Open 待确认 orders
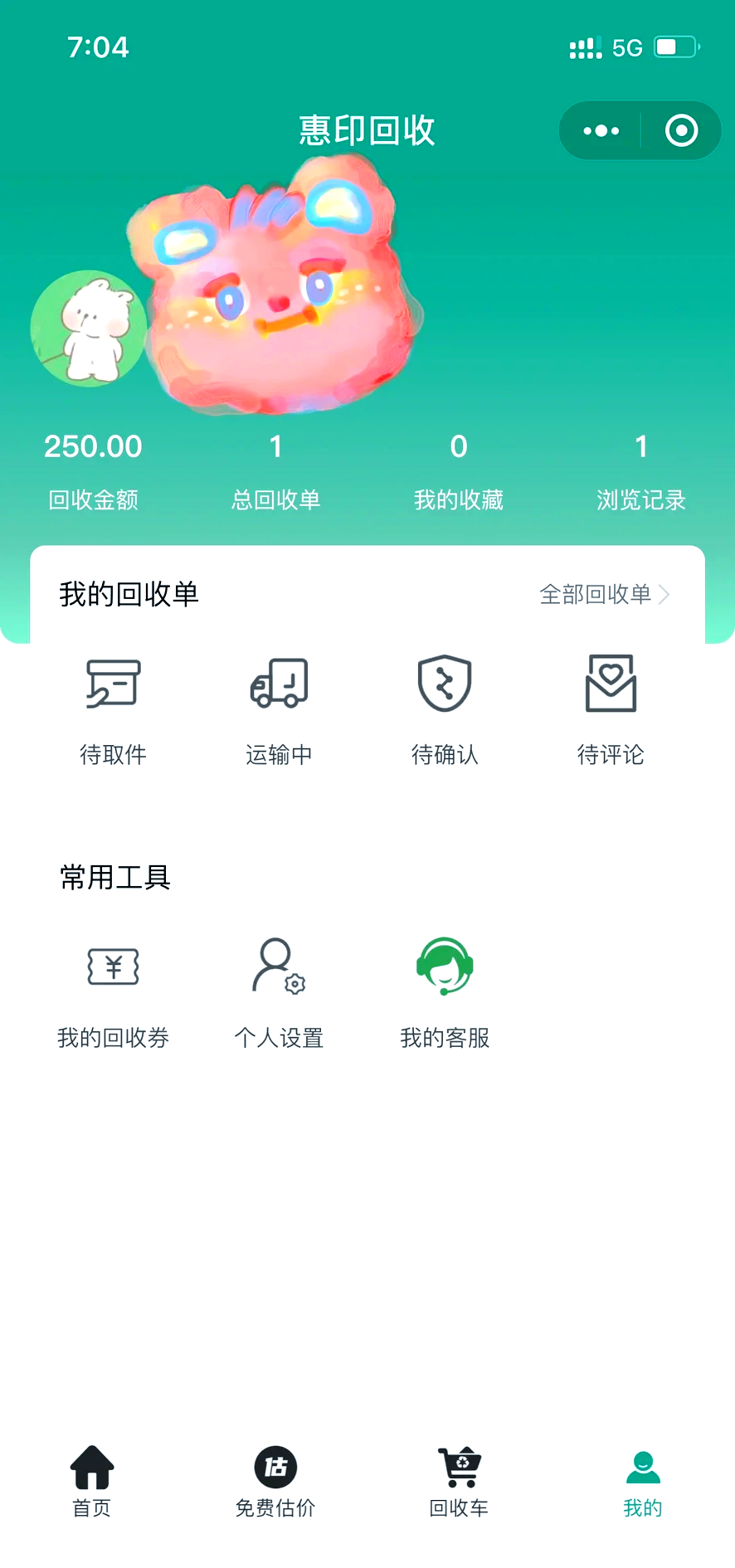The width and height of the screenshot is (735, 1568). pyautogui.click(x=445, y=708)
